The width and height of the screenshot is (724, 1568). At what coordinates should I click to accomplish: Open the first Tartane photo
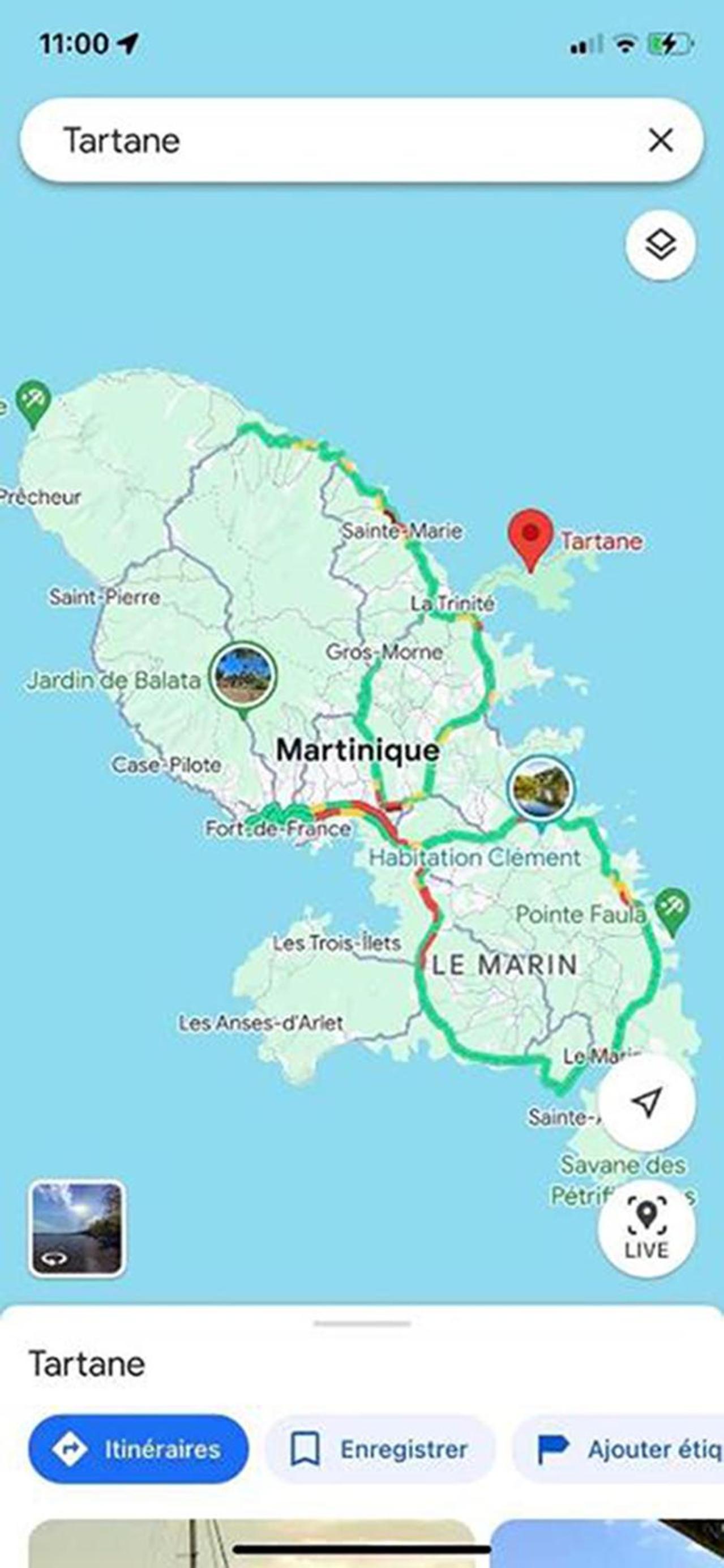point(251,1543)
